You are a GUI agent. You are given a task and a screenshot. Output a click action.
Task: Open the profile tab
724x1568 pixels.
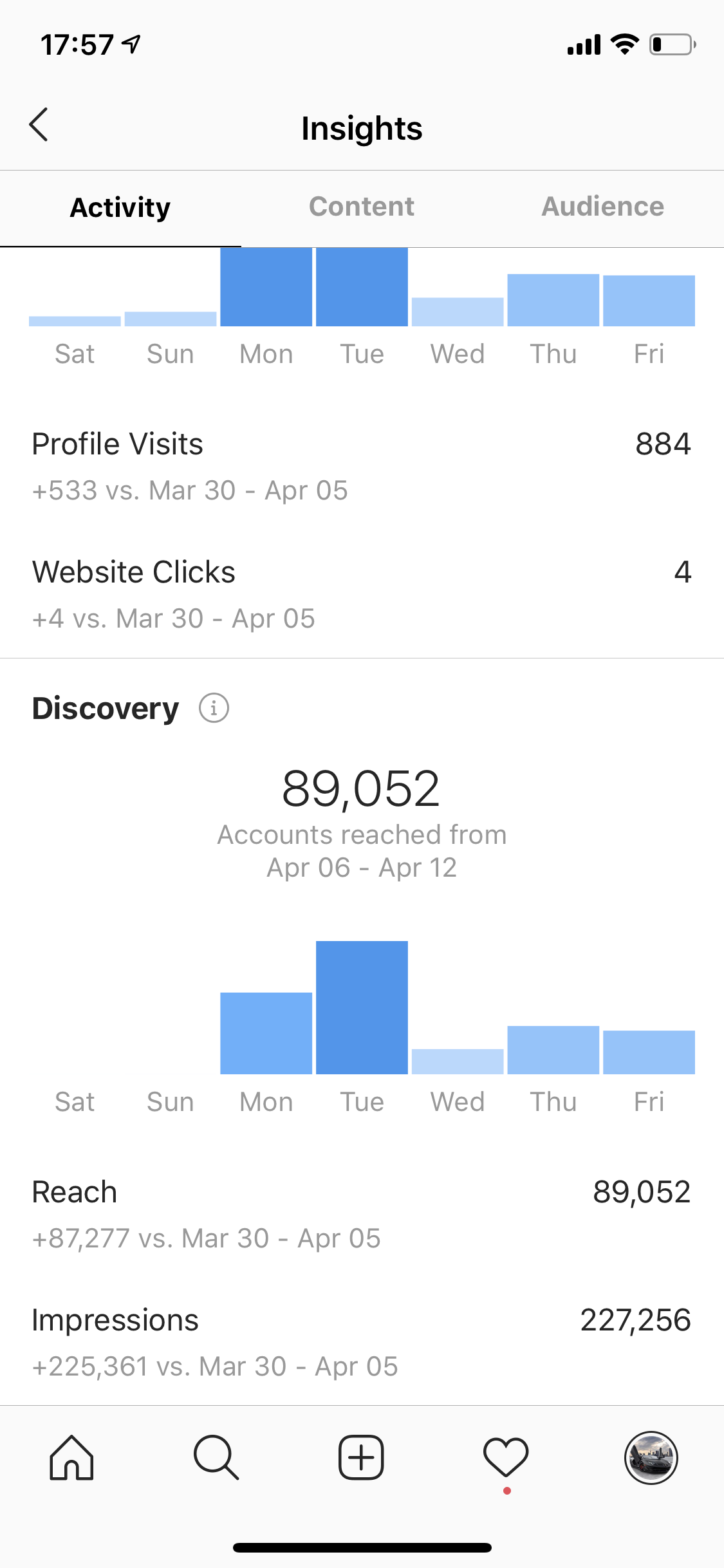pos(651,1457)
